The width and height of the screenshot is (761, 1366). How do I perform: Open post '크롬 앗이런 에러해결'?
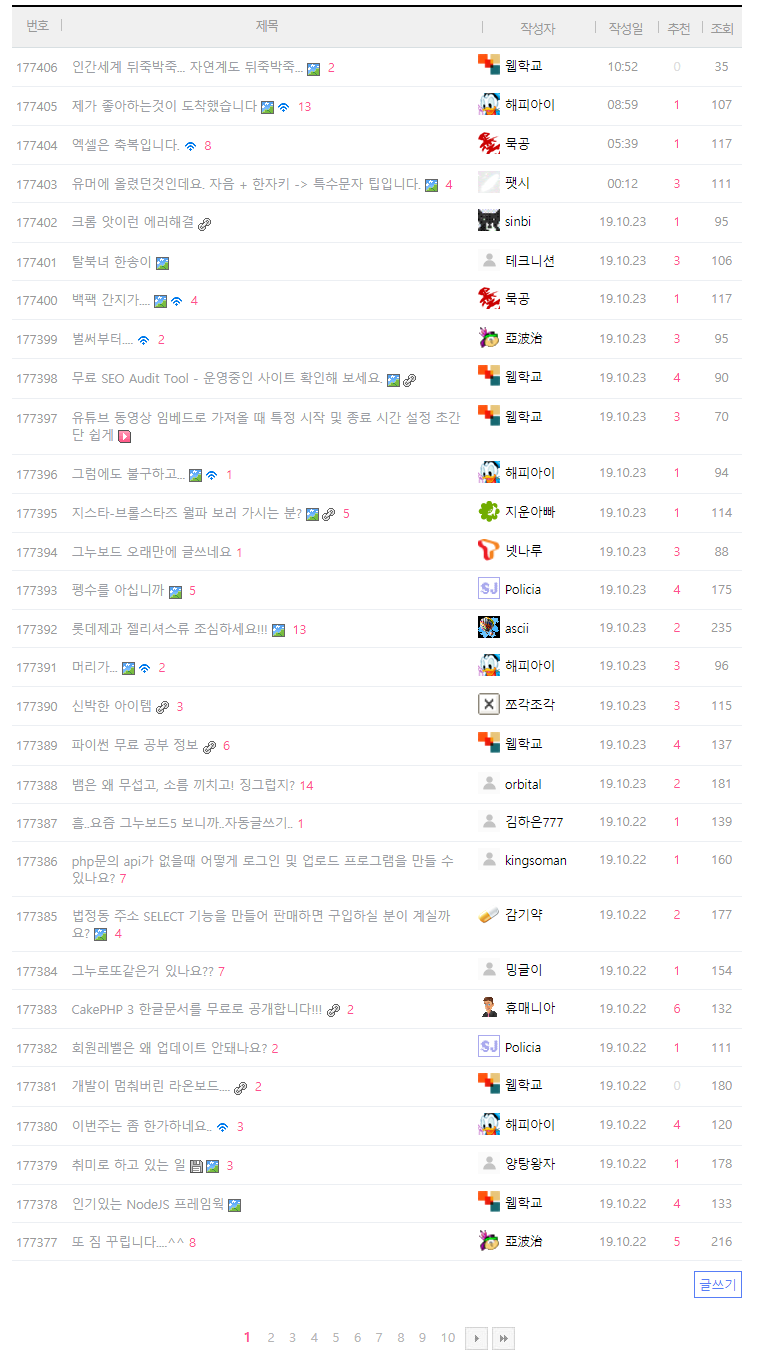point(133,223)
